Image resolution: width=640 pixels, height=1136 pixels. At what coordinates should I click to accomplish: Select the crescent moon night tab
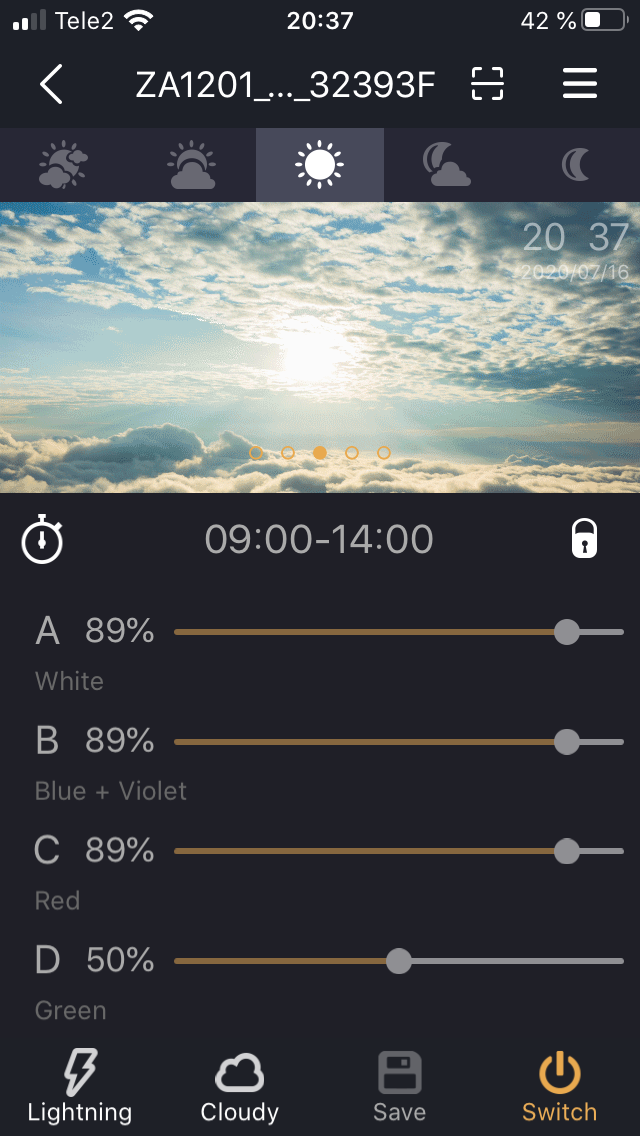click(x=576, y=165)
